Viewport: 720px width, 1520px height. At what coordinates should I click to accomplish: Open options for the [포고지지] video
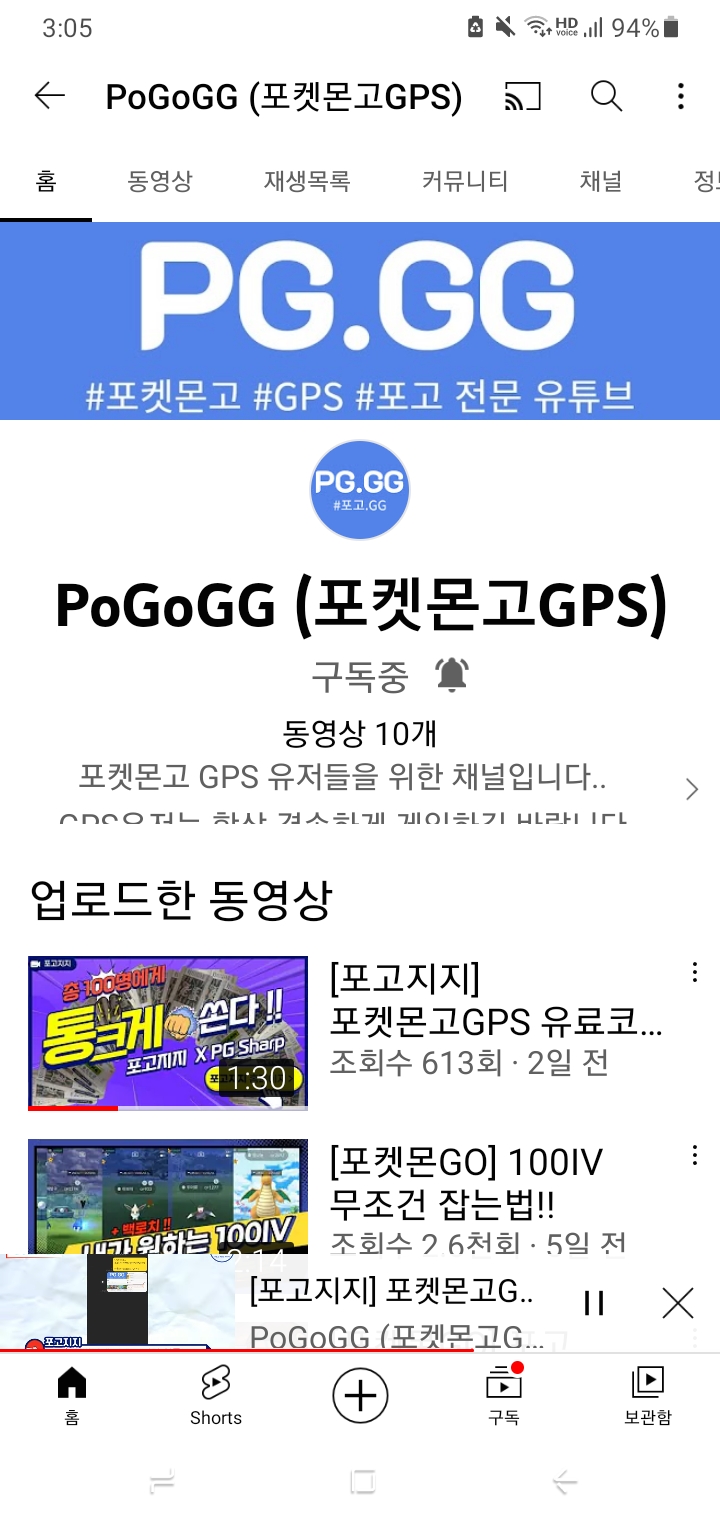694,973
